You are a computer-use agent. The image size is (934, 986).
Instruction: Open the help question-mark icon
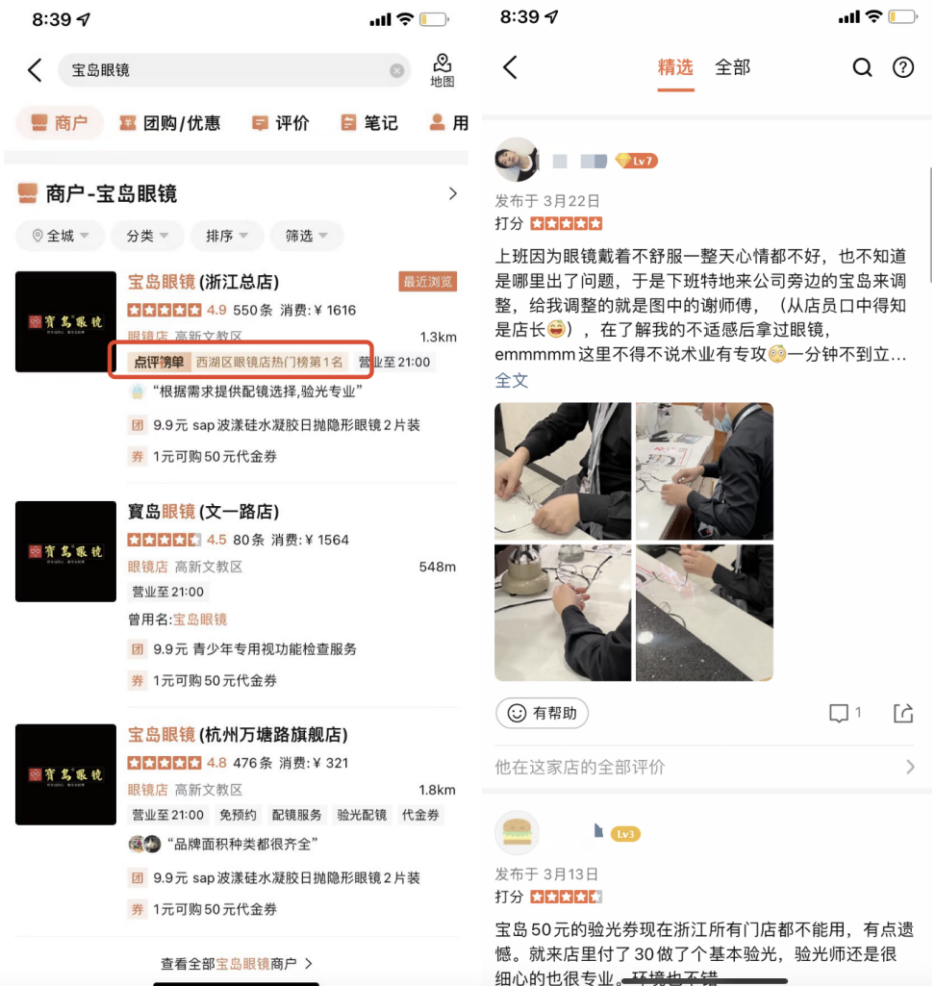pyautogui.click(x=903, y=68)
